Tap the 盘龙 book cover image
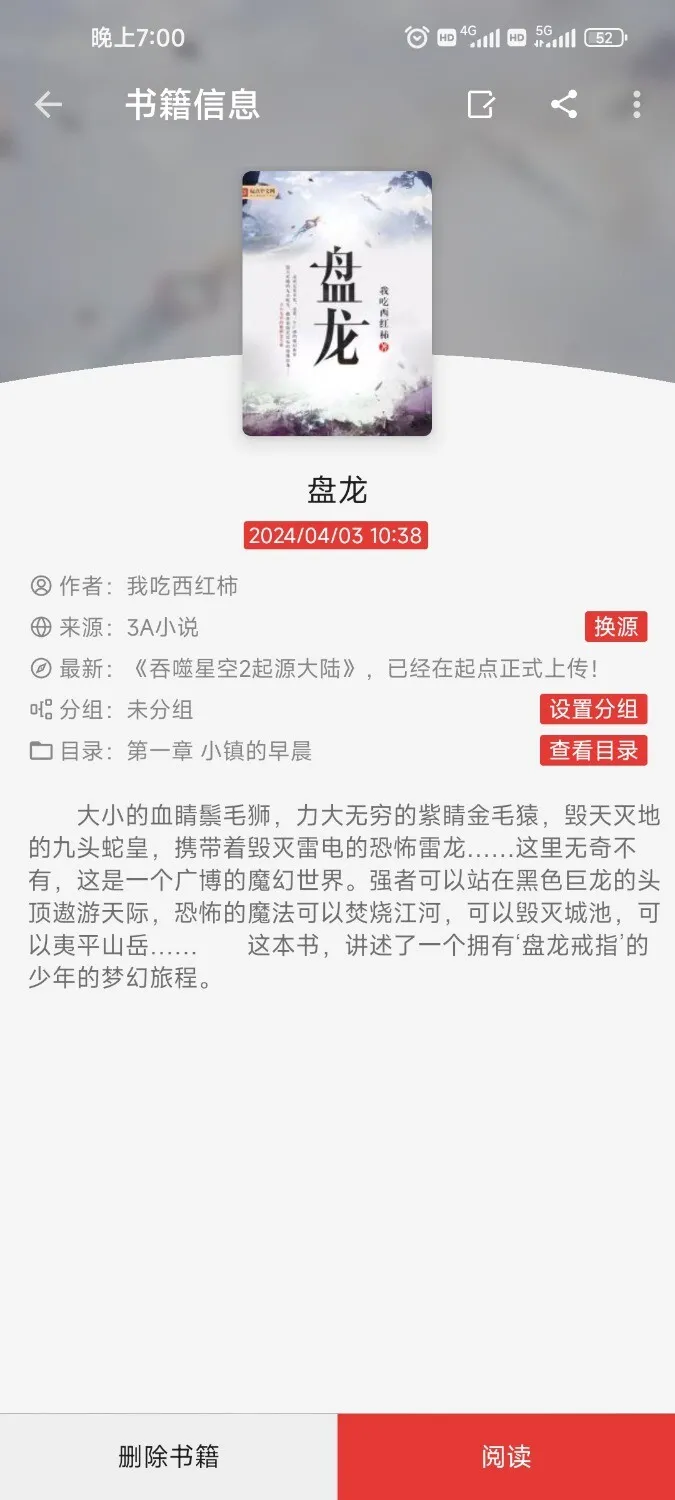The width and height of the screenshot is (675, 1500). pyautogui.click(x=337, y=303)
